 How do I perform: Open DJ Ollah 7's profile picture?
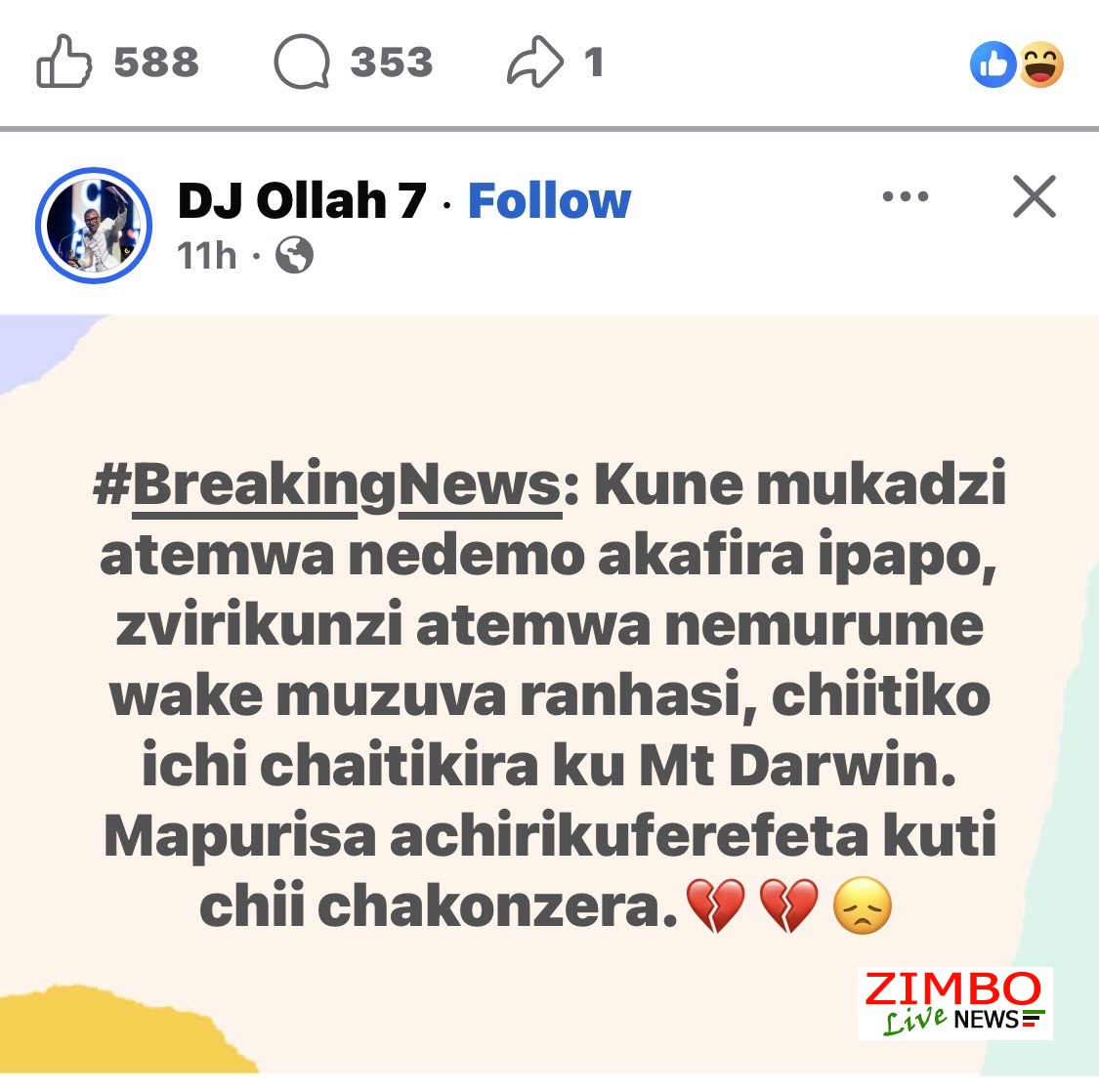pos(94,225)
